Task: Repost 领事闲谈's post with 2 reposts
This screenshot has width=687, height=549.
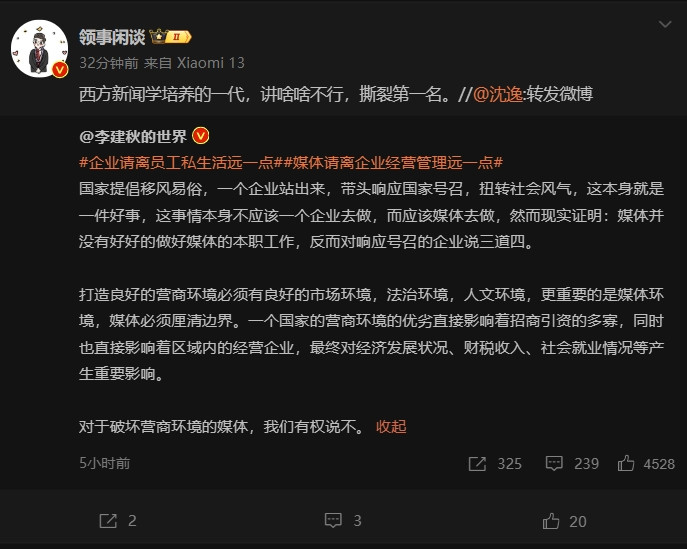Action: click(x=118, y=520)
